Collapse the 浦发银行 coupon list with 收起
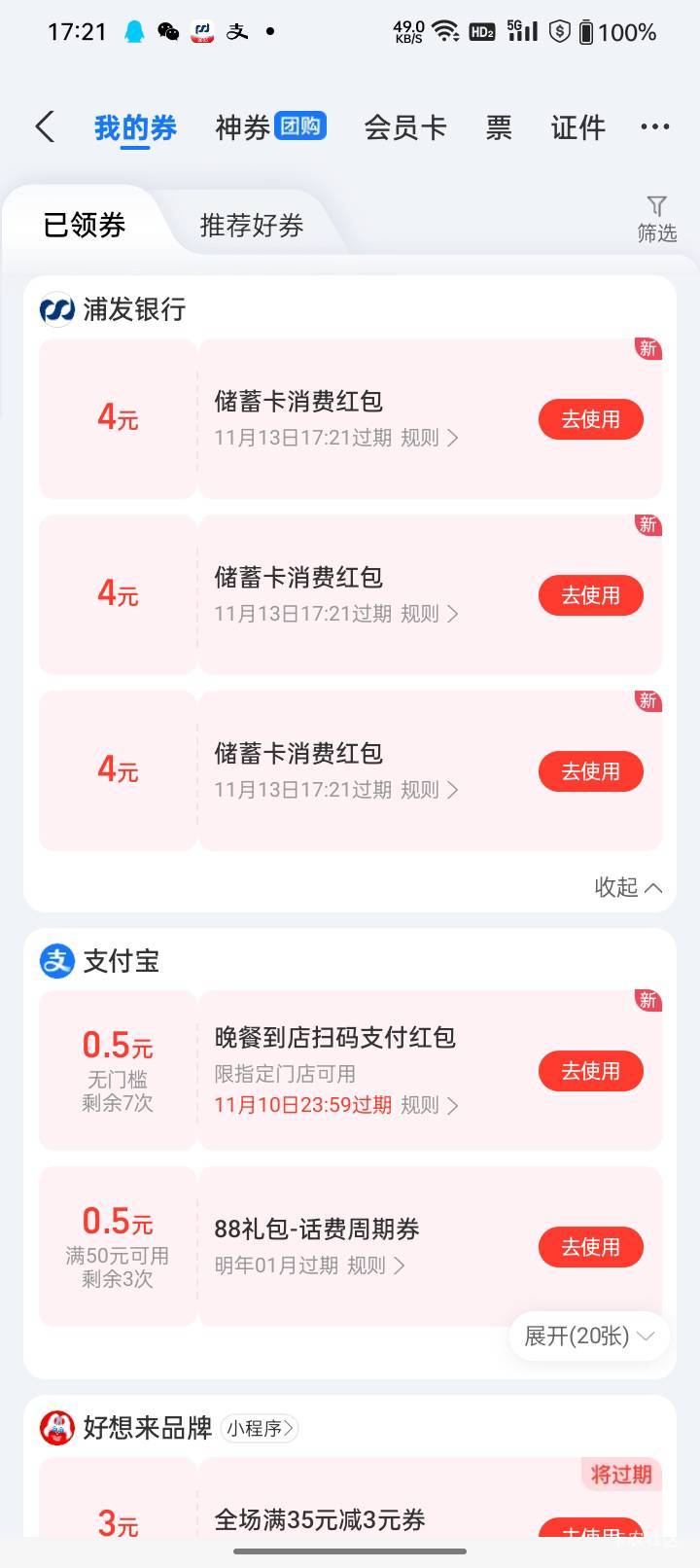 [x=628, y=887]
